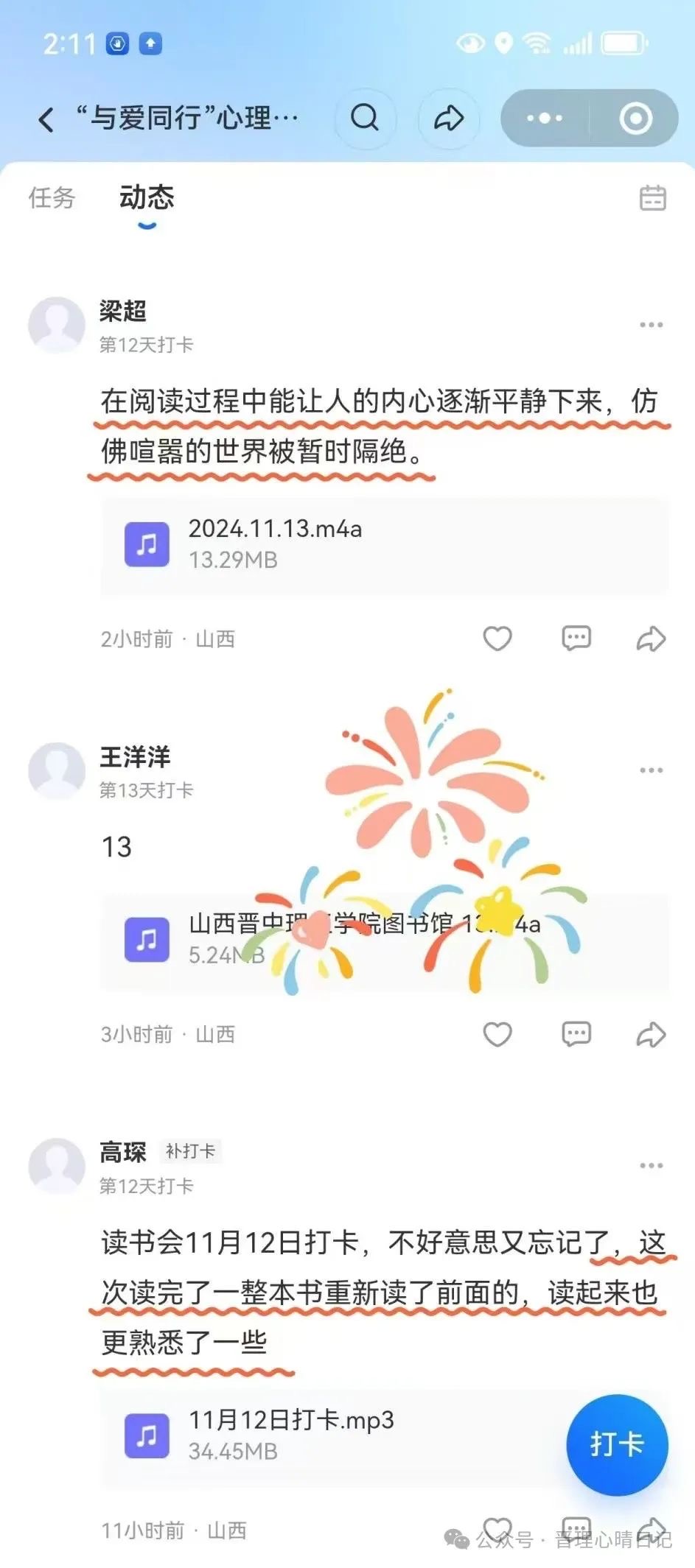This screenshot has width=695, height=1568.
Task: Open more options on 王洋洋's post
Action: point(651,770)
